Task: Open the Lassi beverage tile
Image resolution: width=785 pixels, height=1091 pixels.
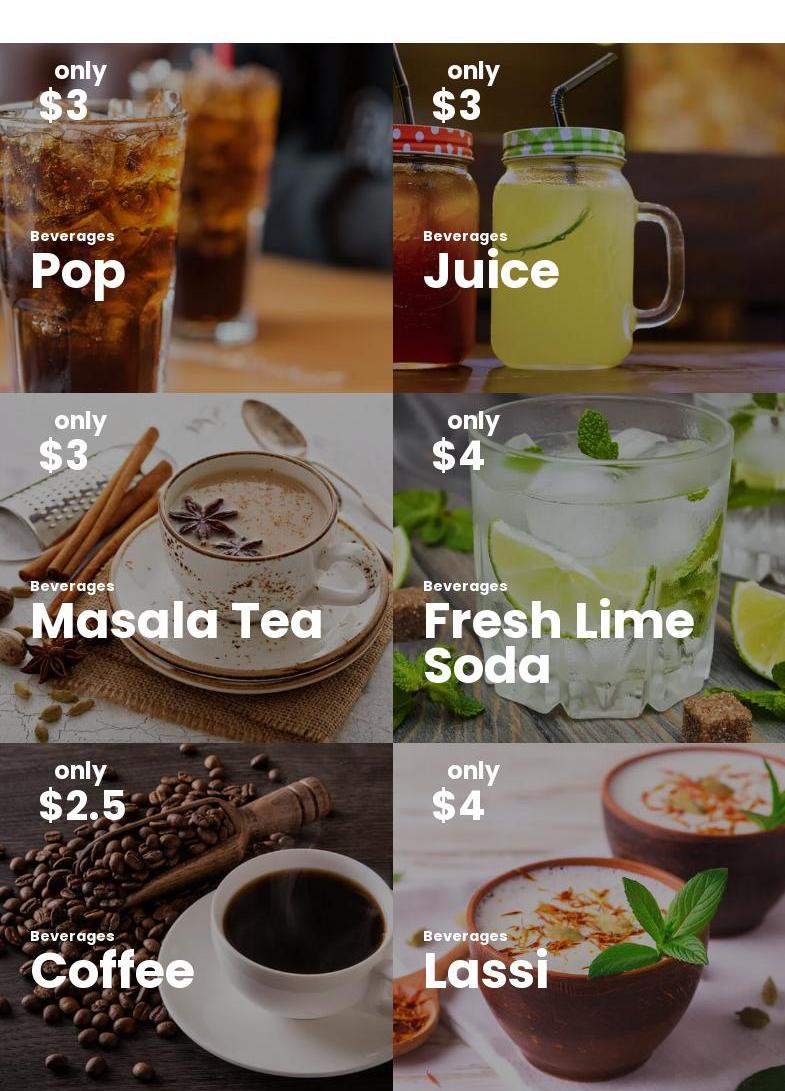Action: (486, 971)
